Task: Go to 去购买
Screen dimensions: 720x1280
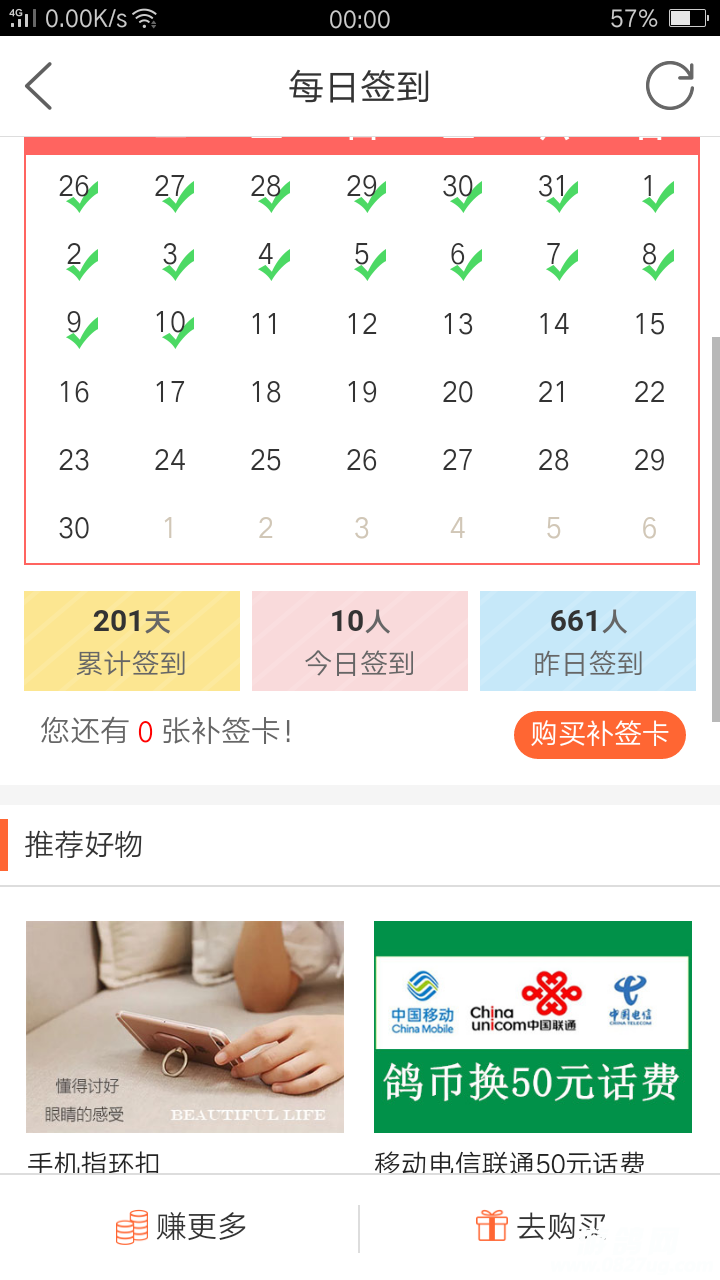Action: pos(541,1227)
